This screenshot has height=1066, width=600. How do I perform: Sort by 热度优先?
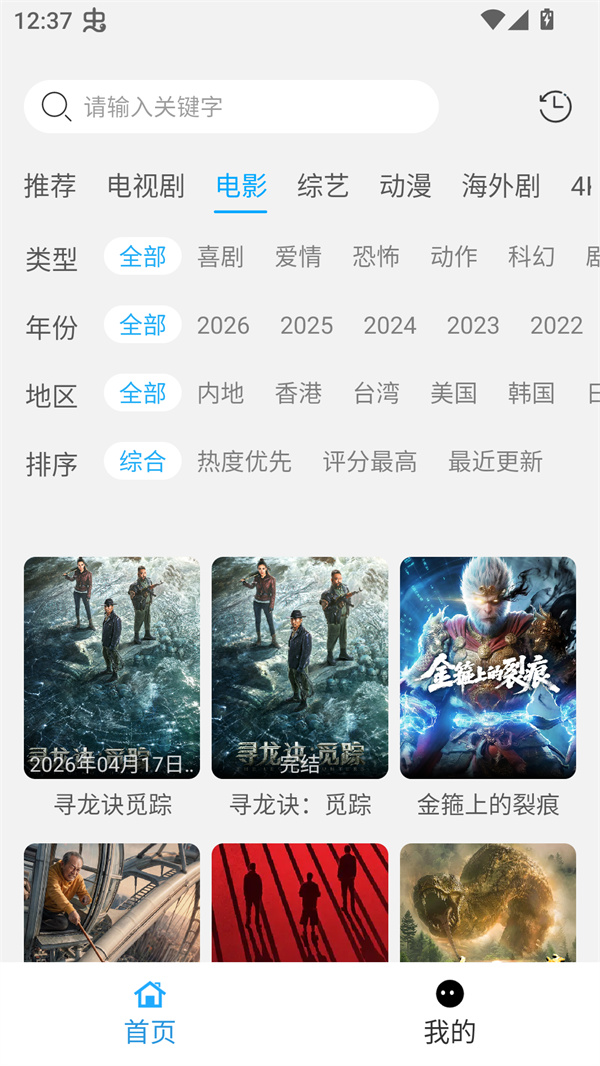point(244,461)
